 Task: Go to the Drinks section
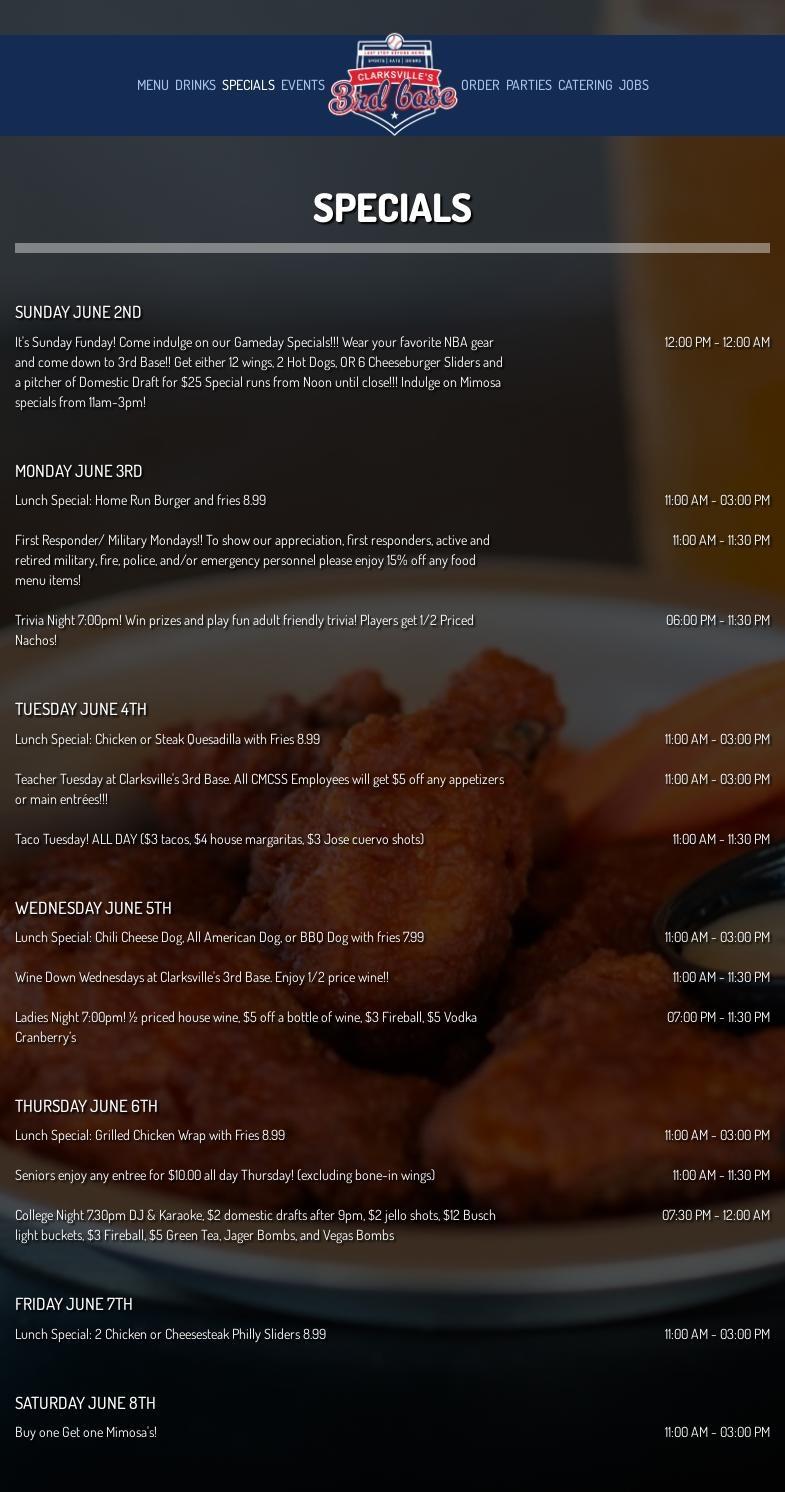click(195, 85)
